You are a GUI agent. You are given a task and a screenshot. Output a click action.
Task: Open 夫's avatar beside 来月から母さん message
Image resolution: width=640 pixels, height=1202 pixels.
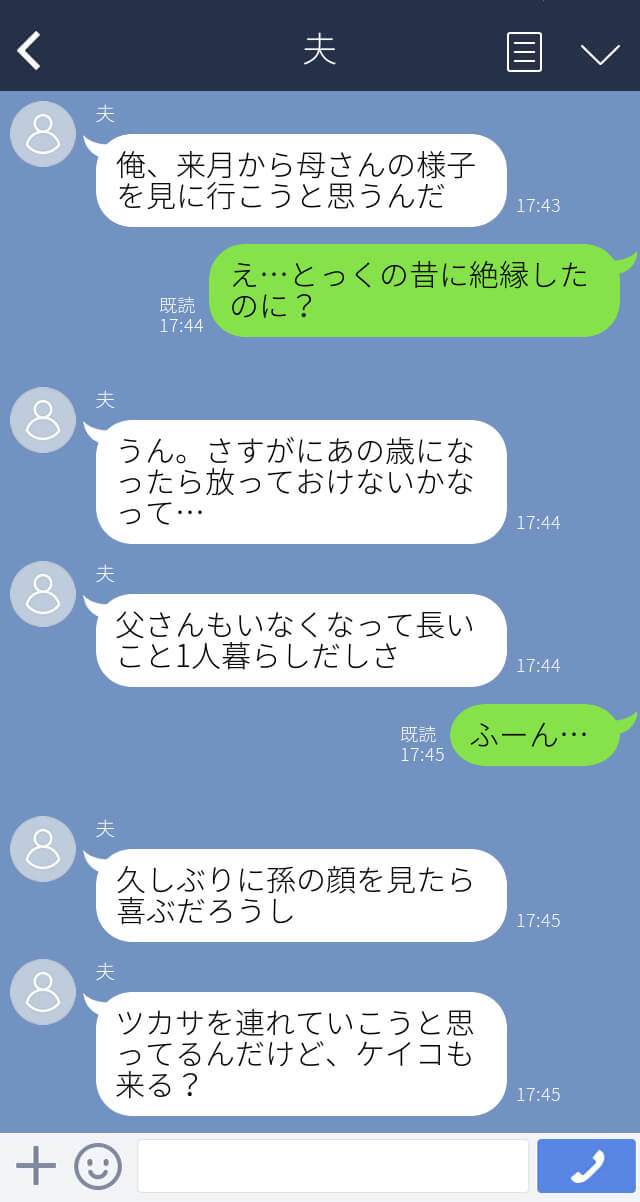43,134
